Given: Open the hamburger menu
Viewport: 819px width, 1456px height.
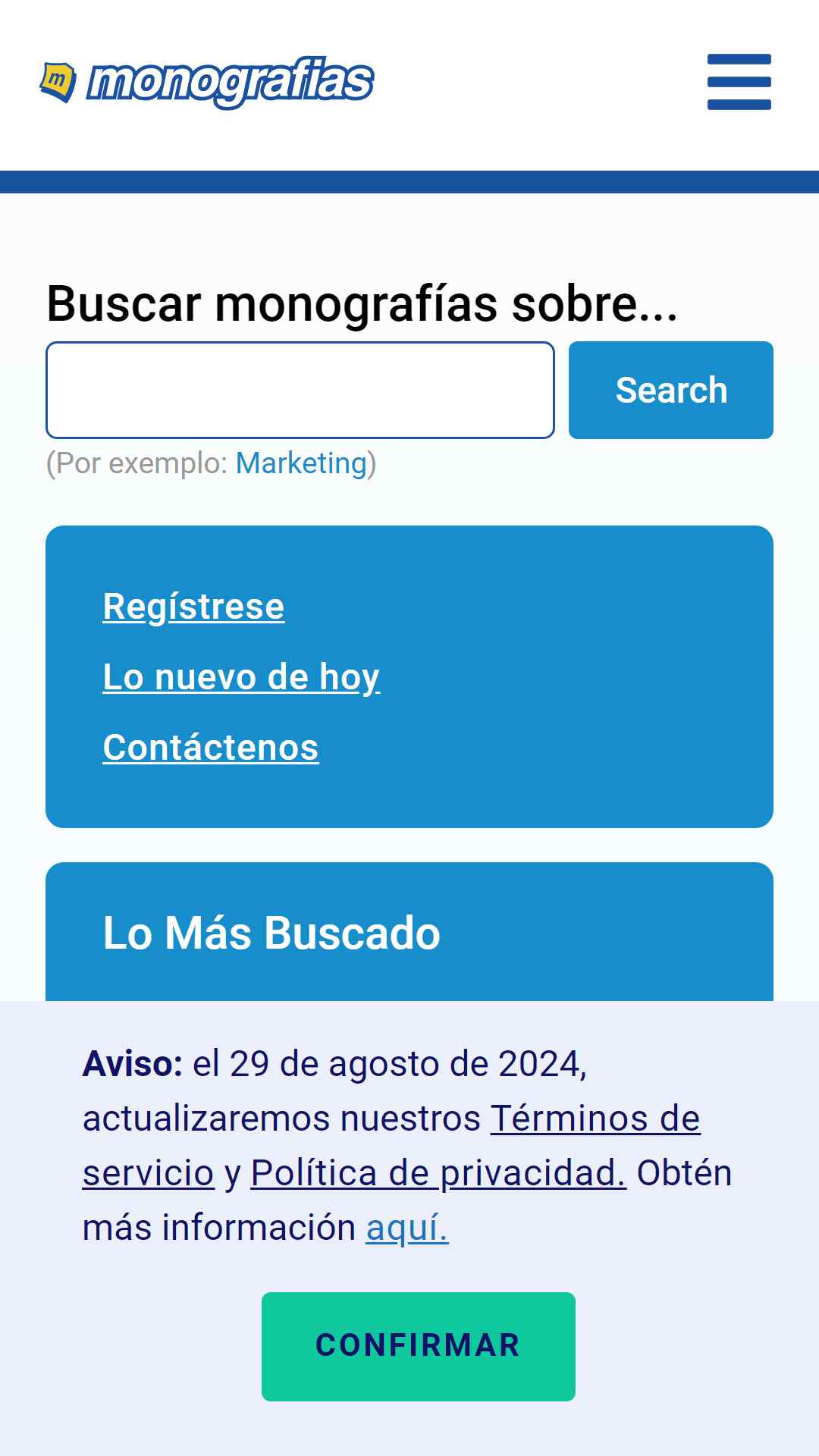Looking at the screenshot, I should point(739,82).
